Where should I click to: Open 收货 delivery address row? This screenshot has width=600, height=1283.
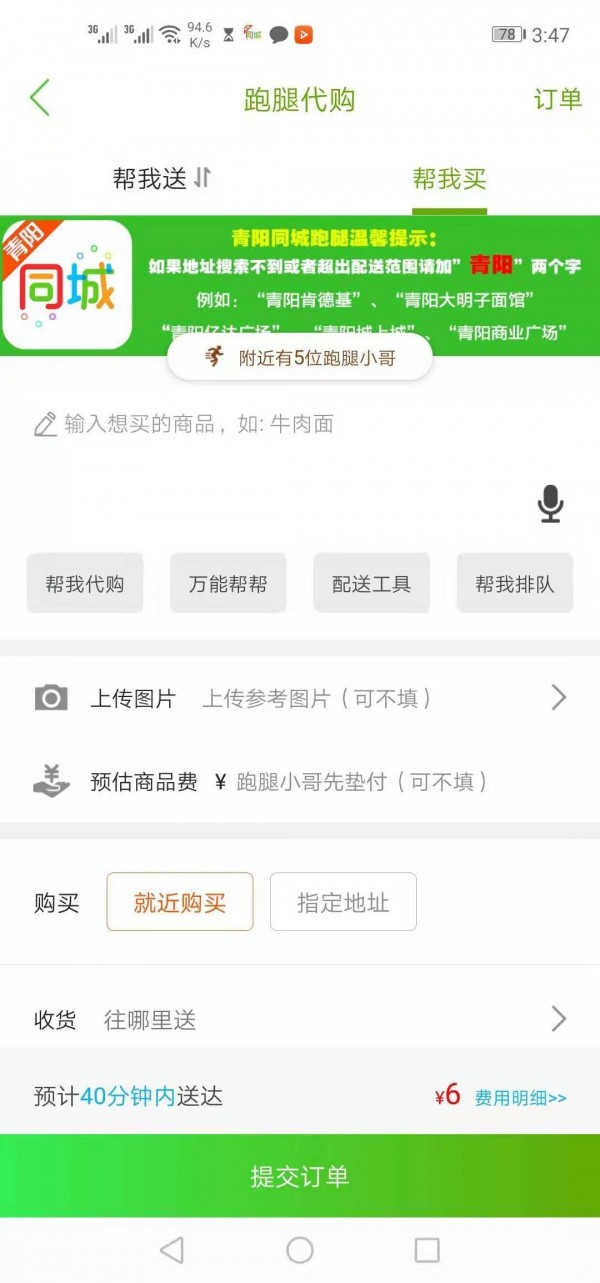tap(300, 1019)
